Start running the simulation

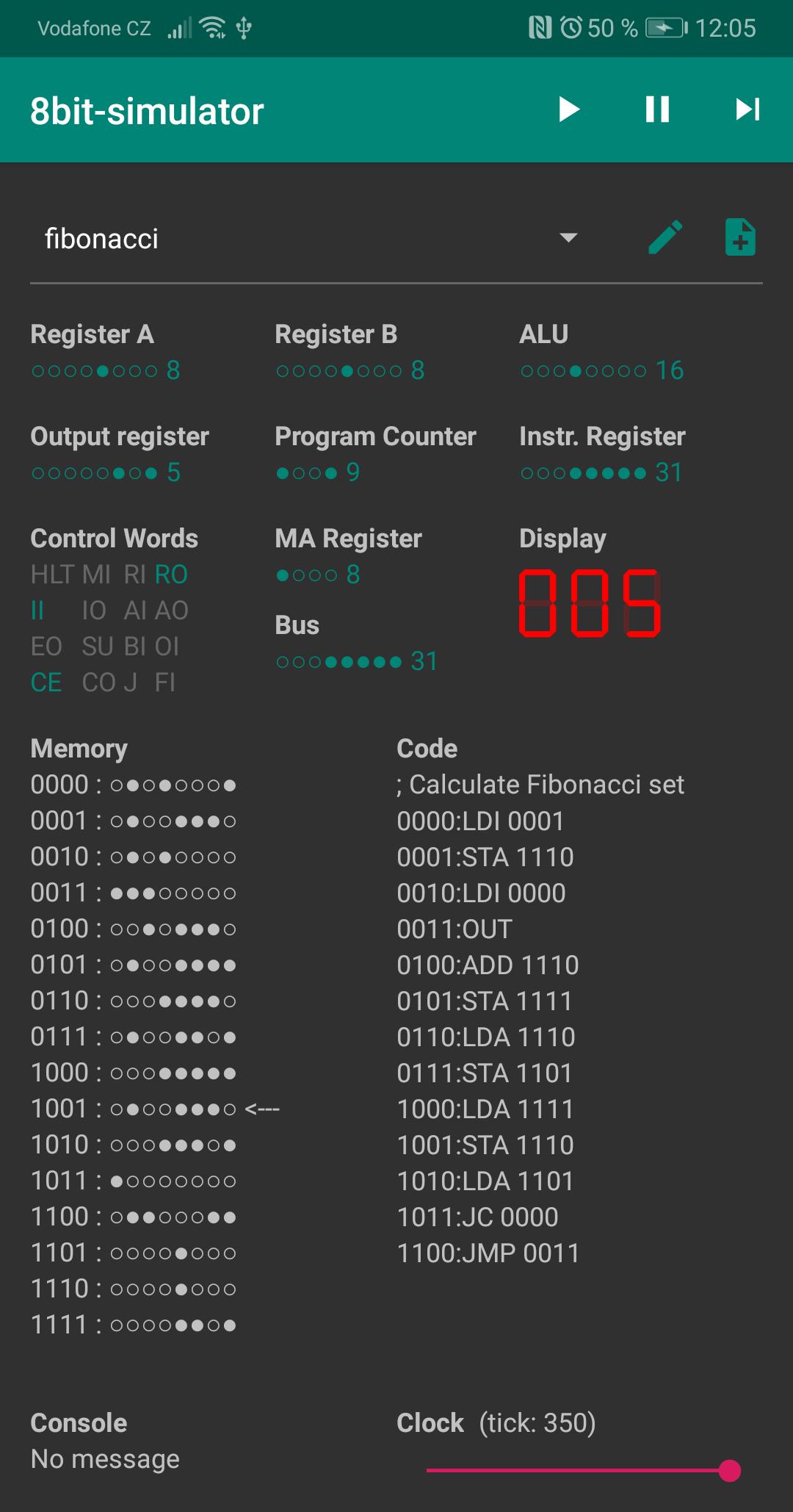[x=569, y=110]
